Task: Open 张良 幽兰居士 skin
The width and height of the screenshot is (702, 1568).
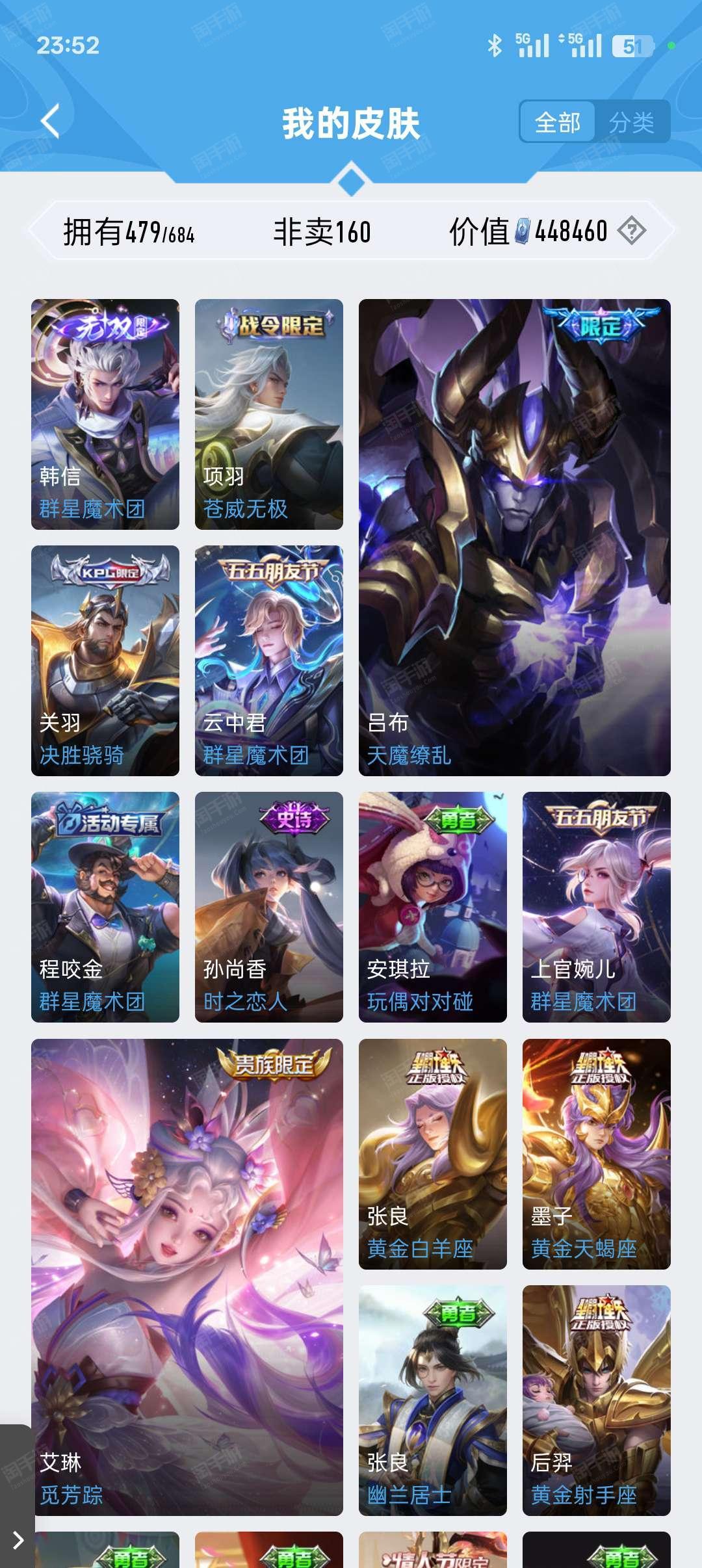Action: tap(433, 1400)
